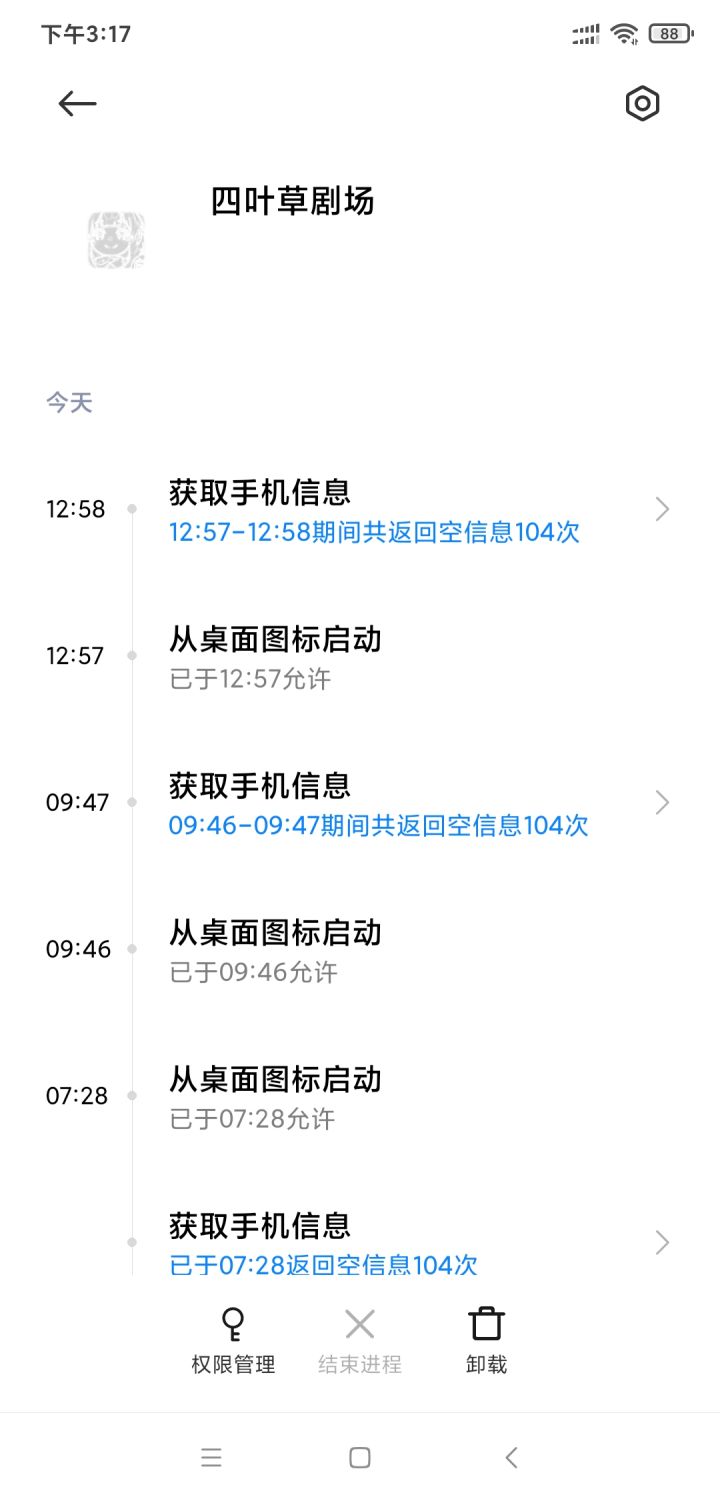Open the 09:47 获取手机信息 record
720x1499 pixels.
click(x=360, y=803)
